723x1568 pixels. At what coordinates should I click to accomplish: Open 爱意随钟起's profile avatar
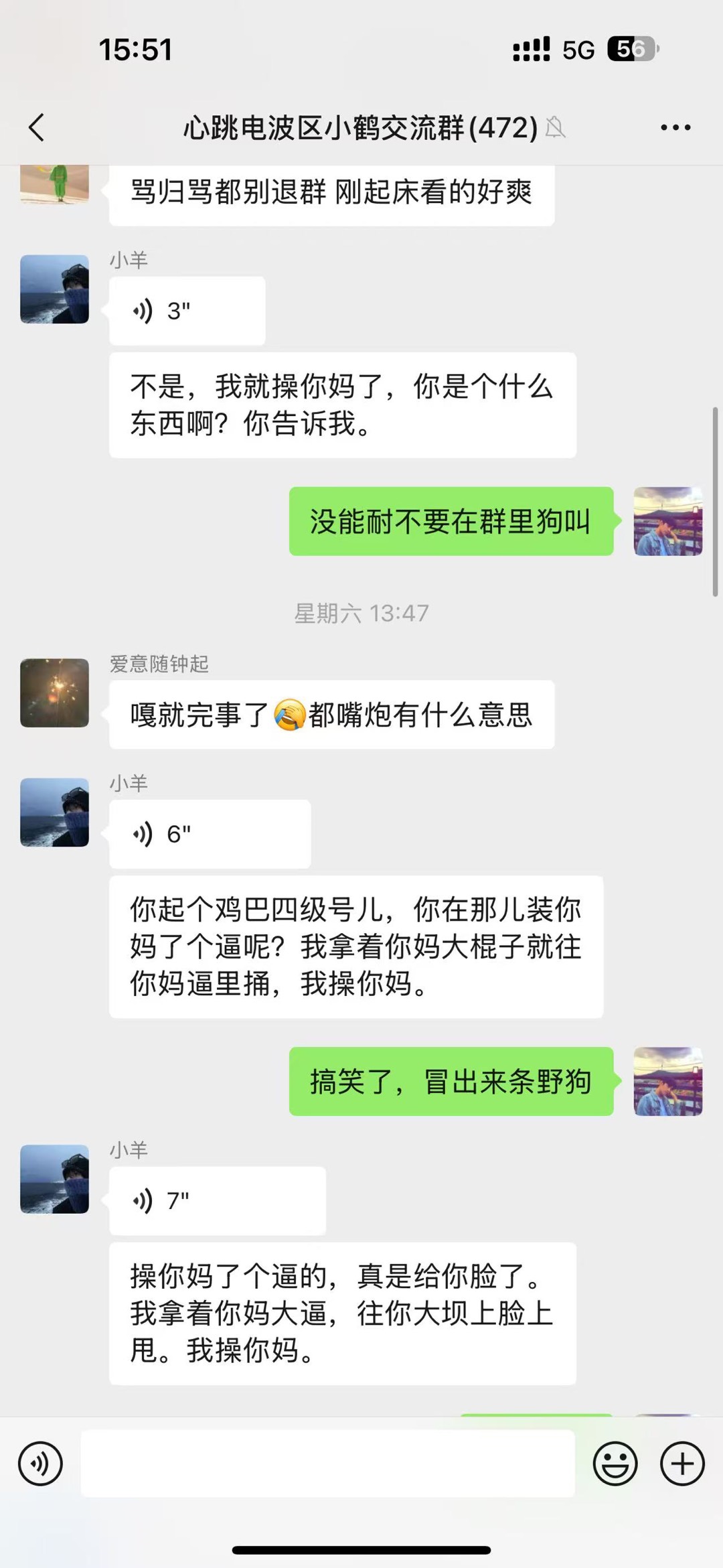coord(54,693)
